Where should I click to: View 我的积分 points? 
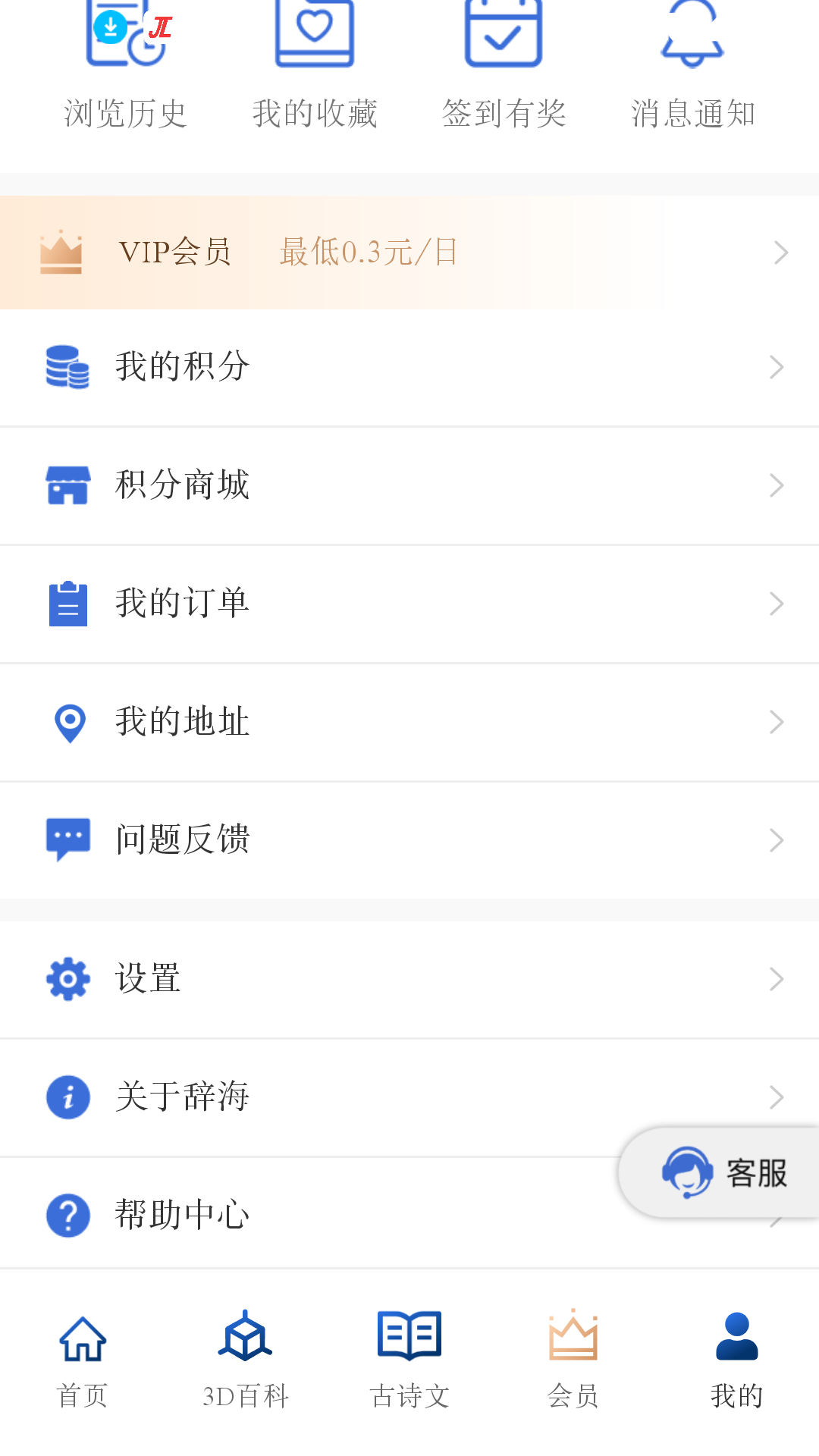(x=409, y=367)
